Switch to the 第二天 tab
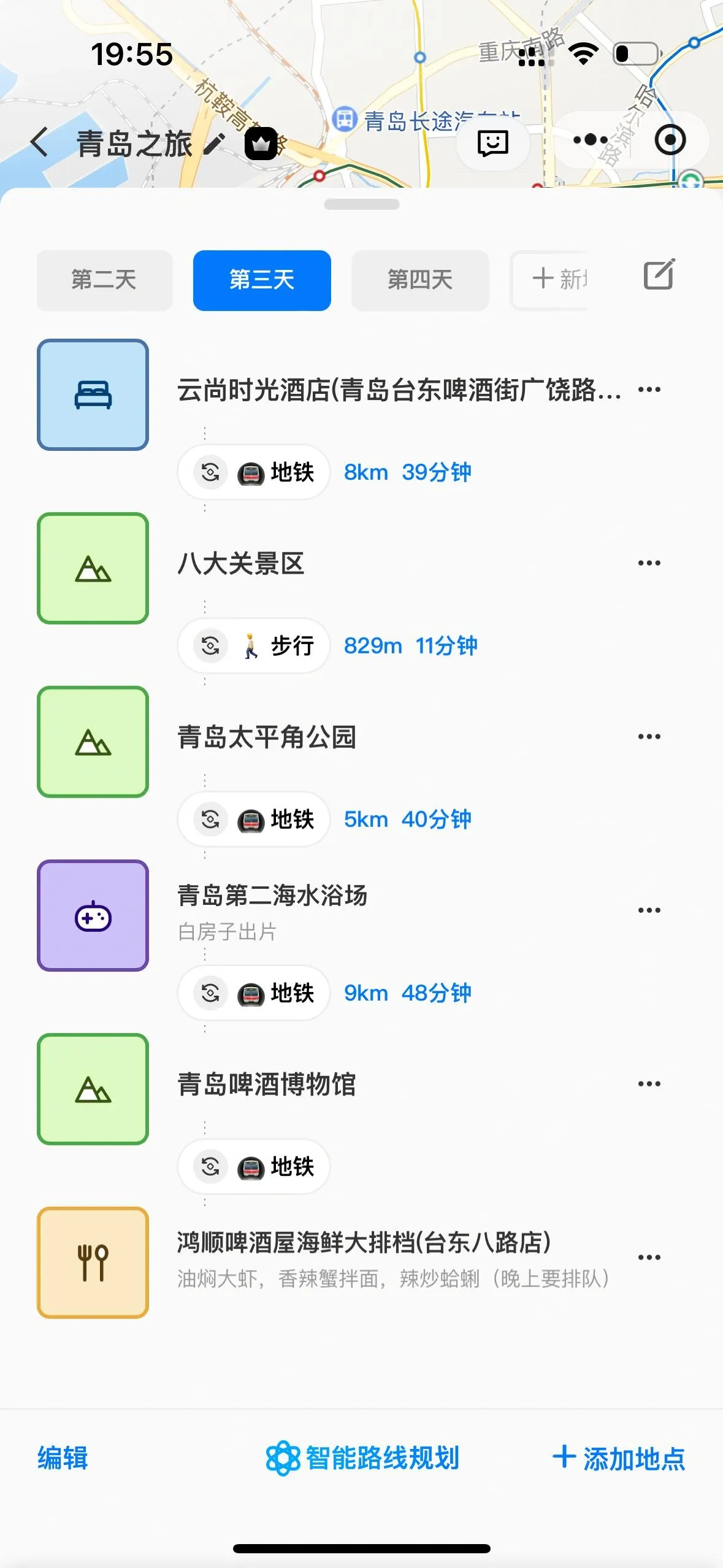Screen dimensions: 723x1568 pyautogui.click(x=104, y=280)
